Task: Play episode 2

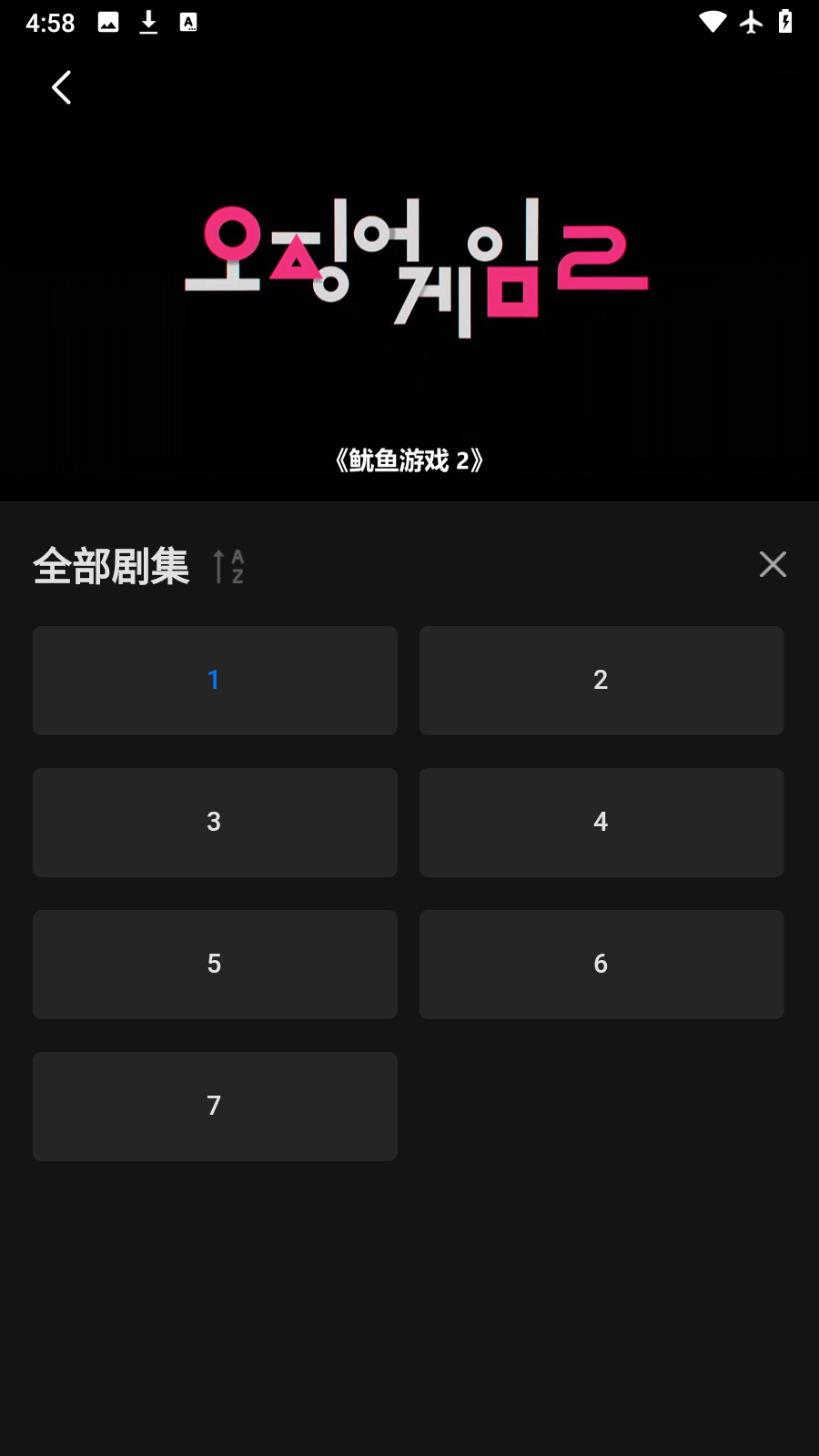Action: coord(601,681)
